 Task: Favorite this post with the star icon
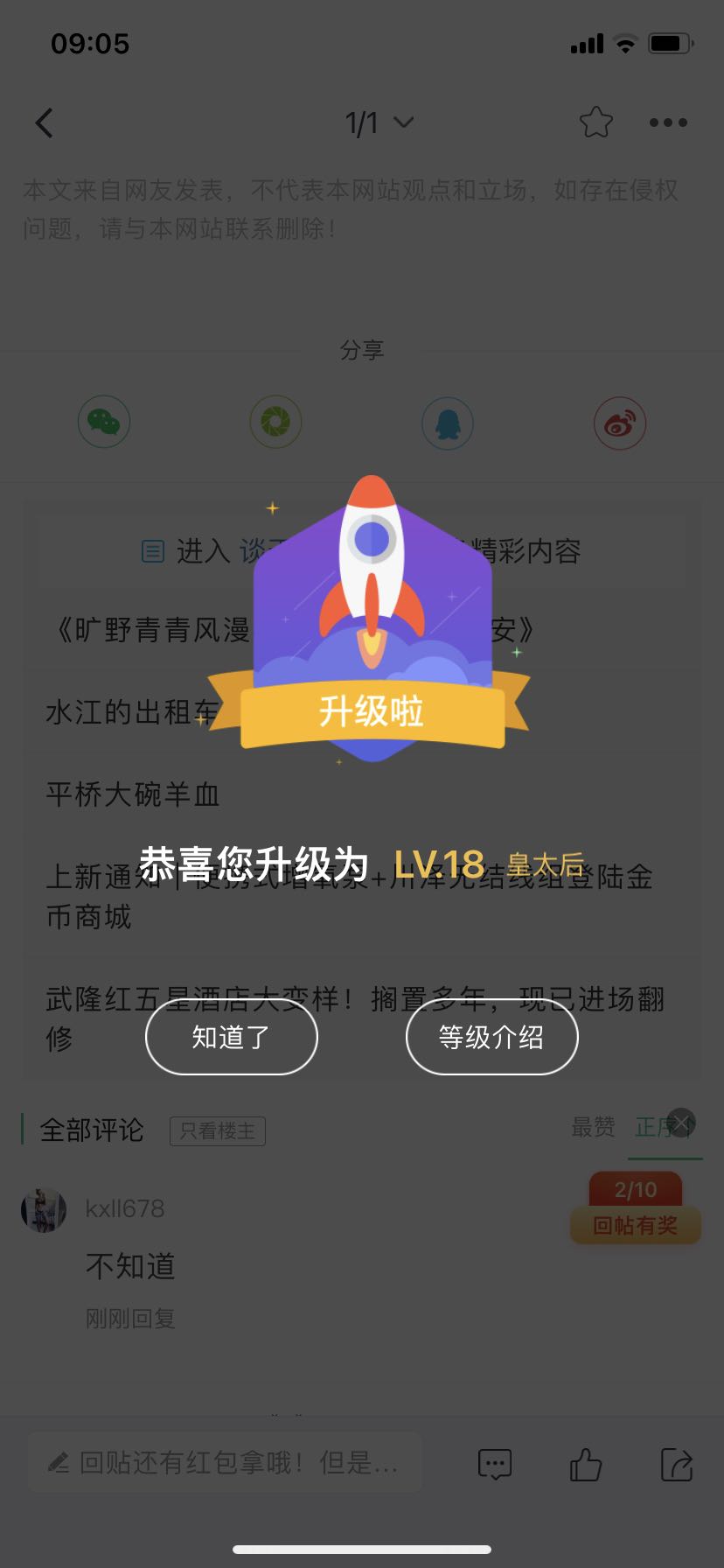coord(596,122)
